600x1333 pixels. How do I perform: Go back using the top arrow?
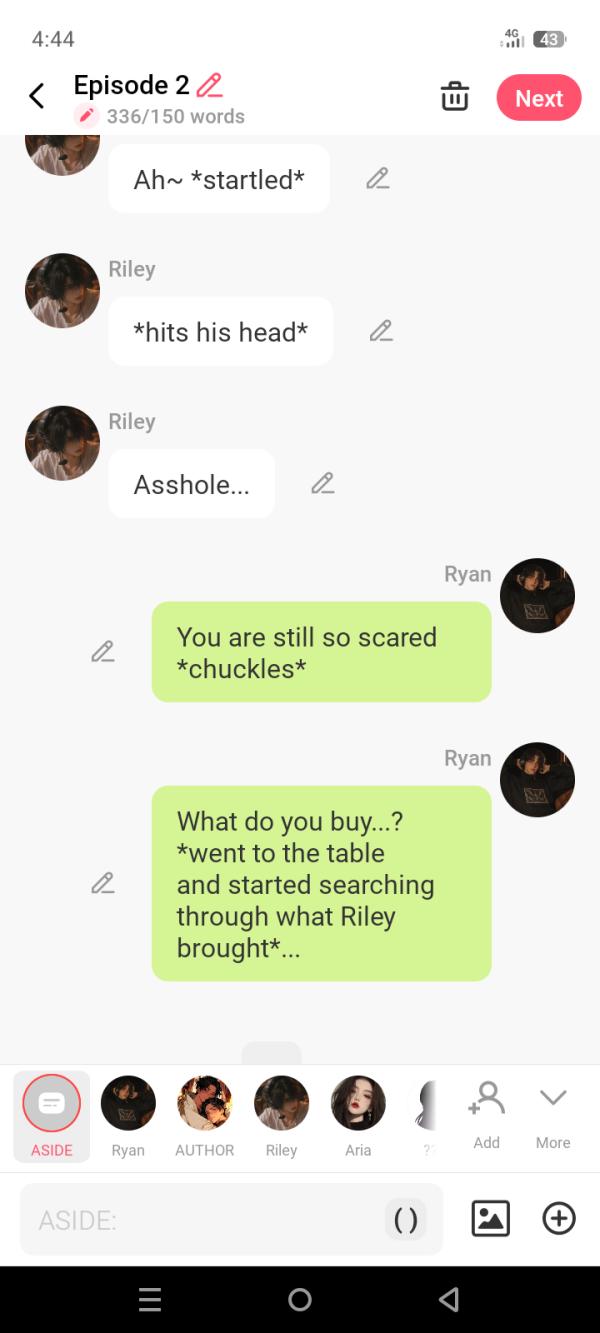37,97
